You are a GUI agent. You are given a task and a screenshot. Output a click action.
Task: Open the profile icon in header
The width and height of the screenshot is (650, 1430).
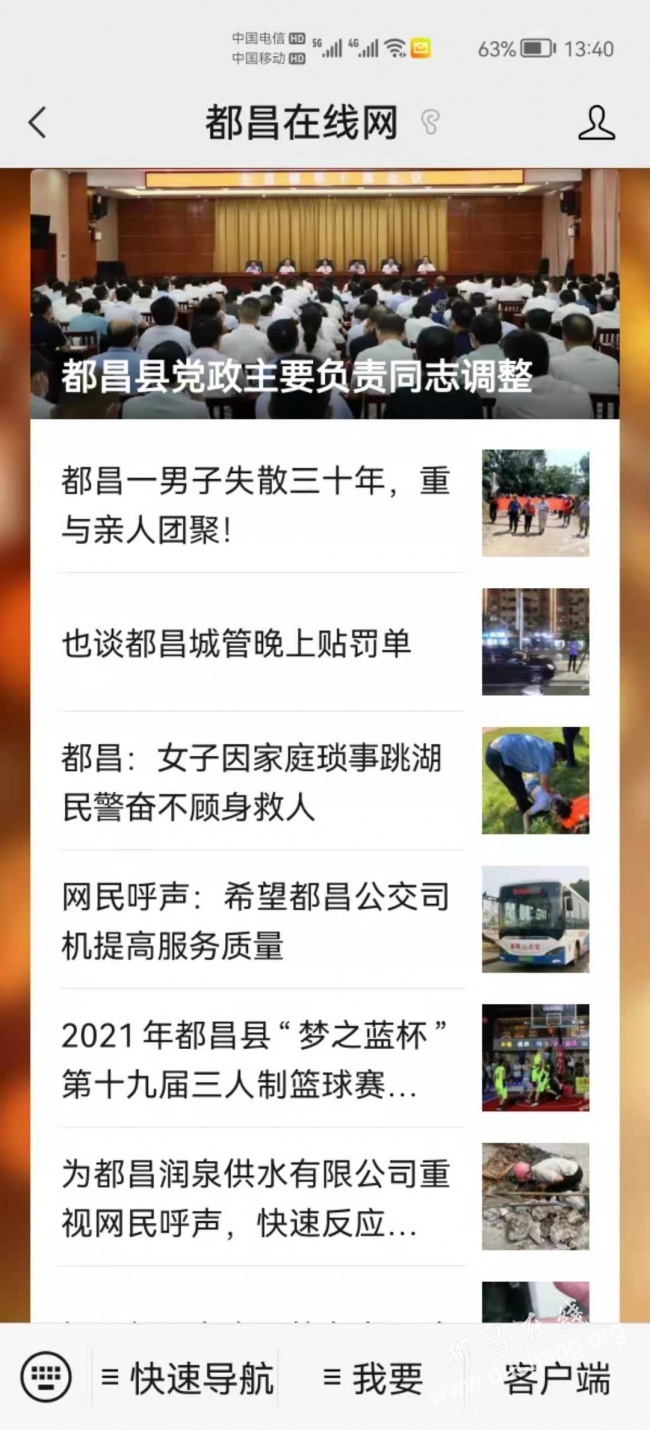point(596,123)
